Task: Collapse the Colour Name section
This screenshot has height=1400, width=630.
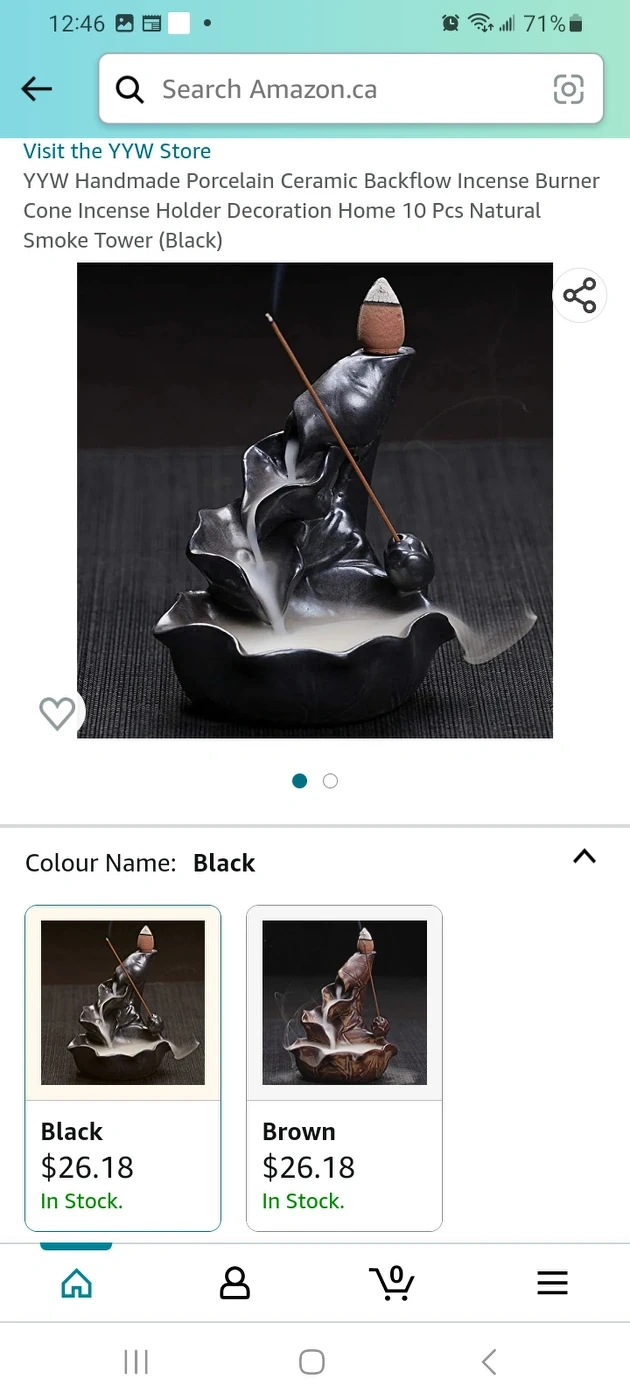Action: (x=584, y=856)
